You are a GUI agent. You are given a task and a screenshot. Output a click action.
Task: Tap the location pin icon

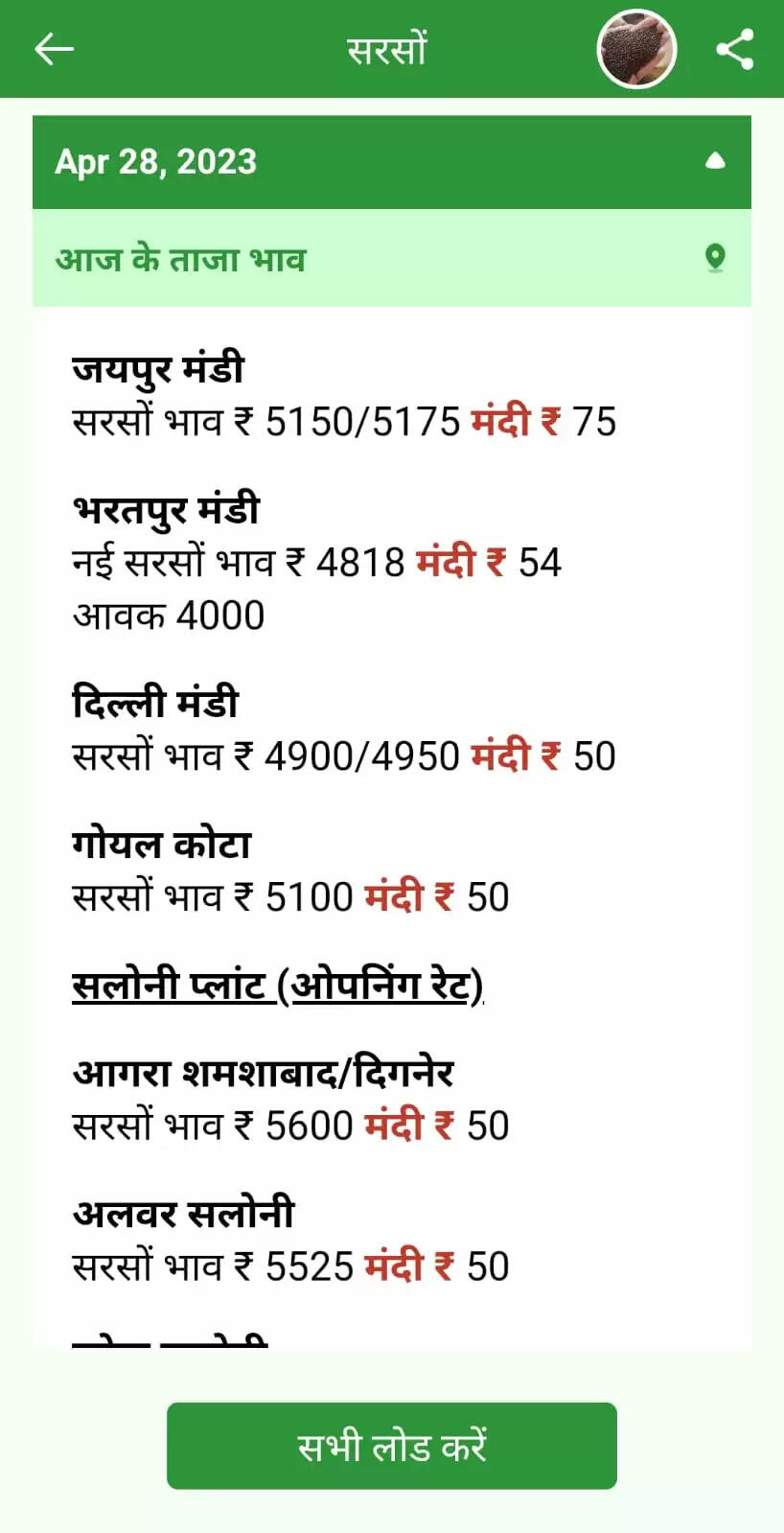pyautogui.click(x=715, y=259)
